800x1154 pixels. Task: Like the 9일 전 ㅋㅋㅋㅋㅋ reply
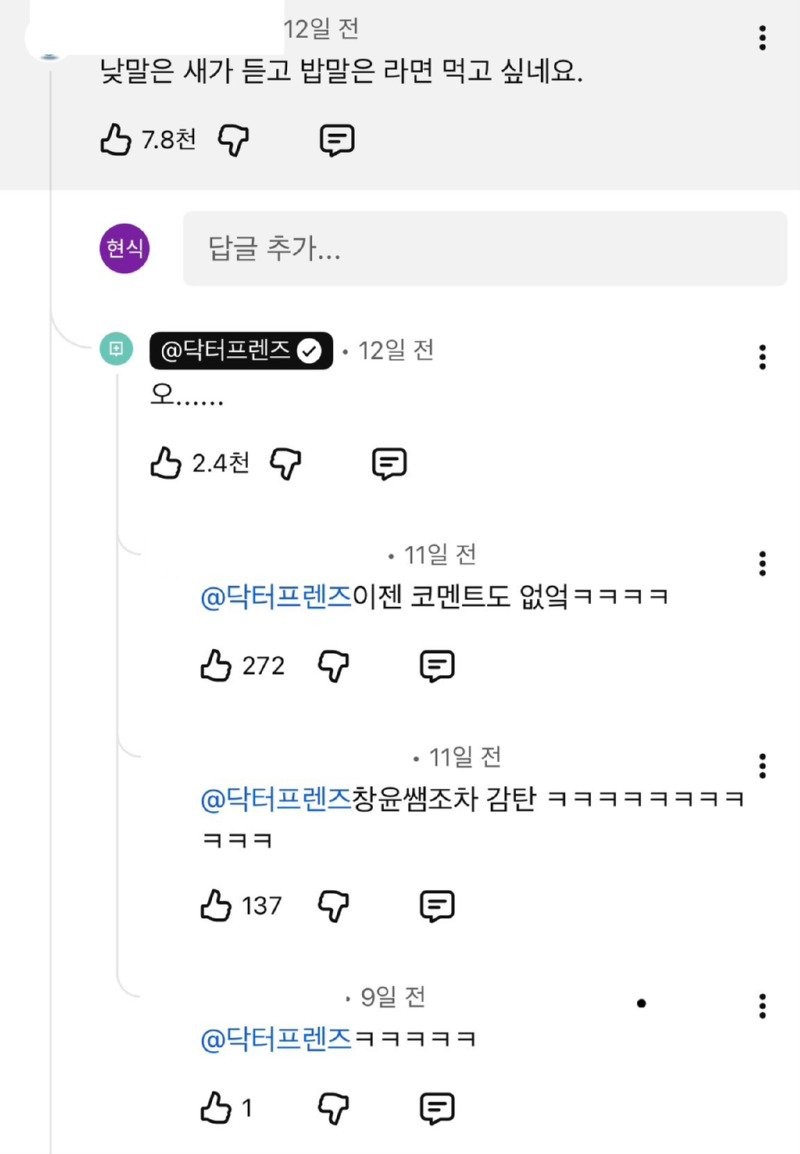point(216,1108)
